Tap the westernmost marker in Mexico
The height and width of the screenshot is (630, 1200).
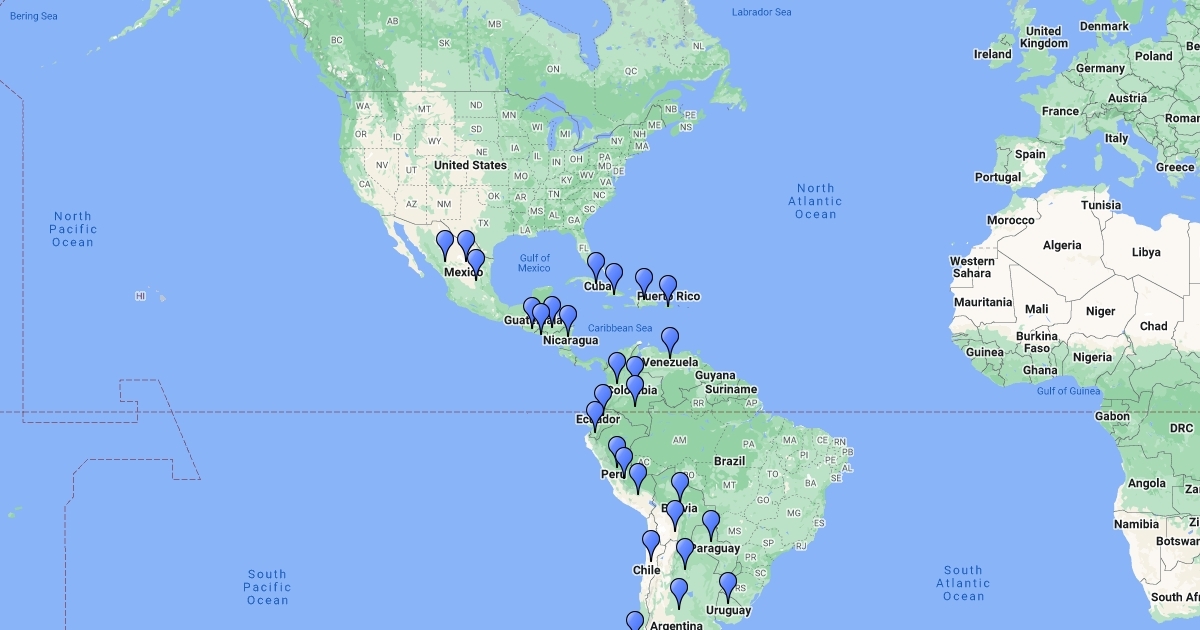[x=446, y=244]
